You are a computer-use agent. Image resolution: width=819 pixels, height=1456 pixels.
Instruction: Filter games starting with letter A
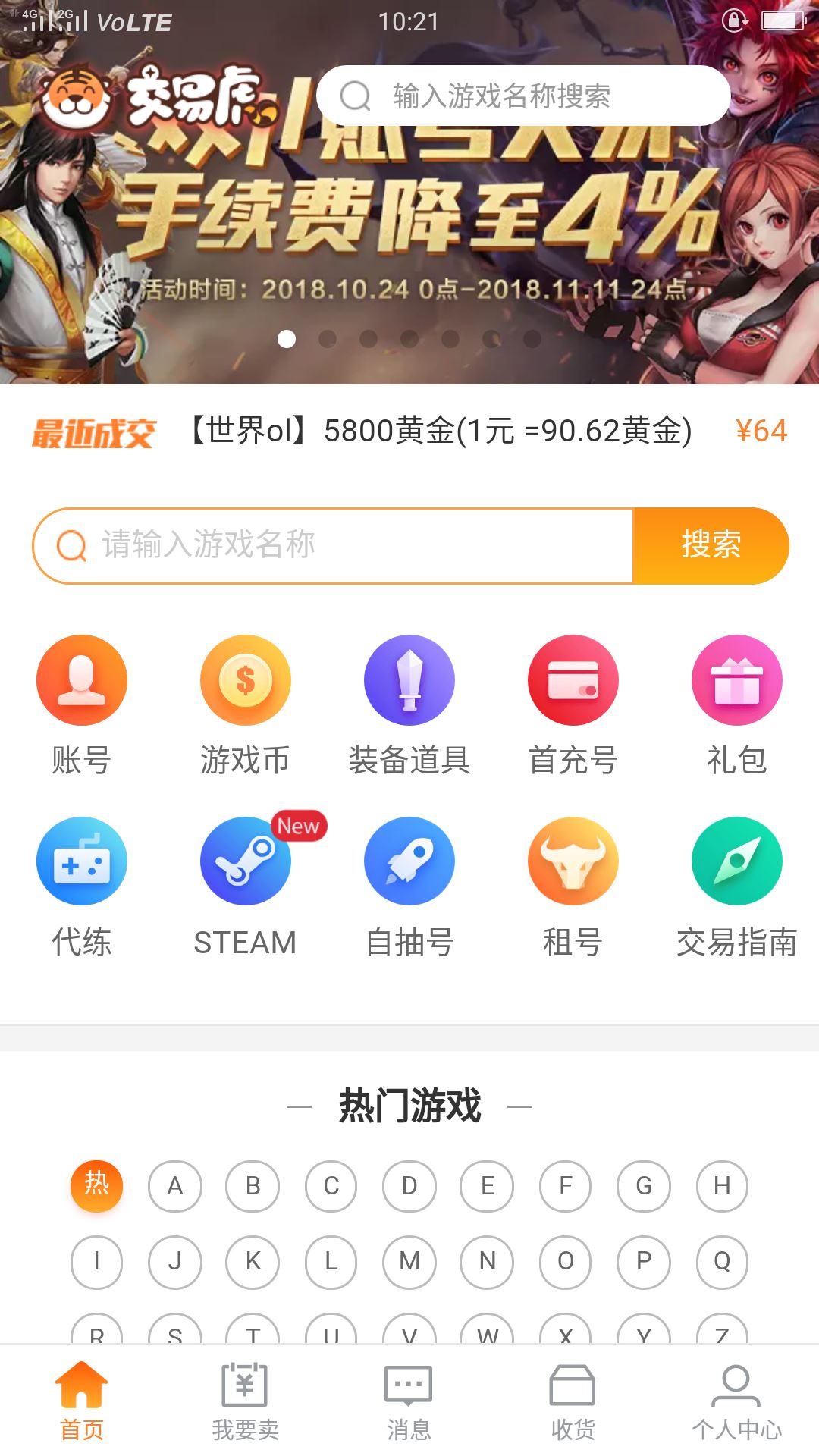pyautogui.click(x=174, y=1185)
